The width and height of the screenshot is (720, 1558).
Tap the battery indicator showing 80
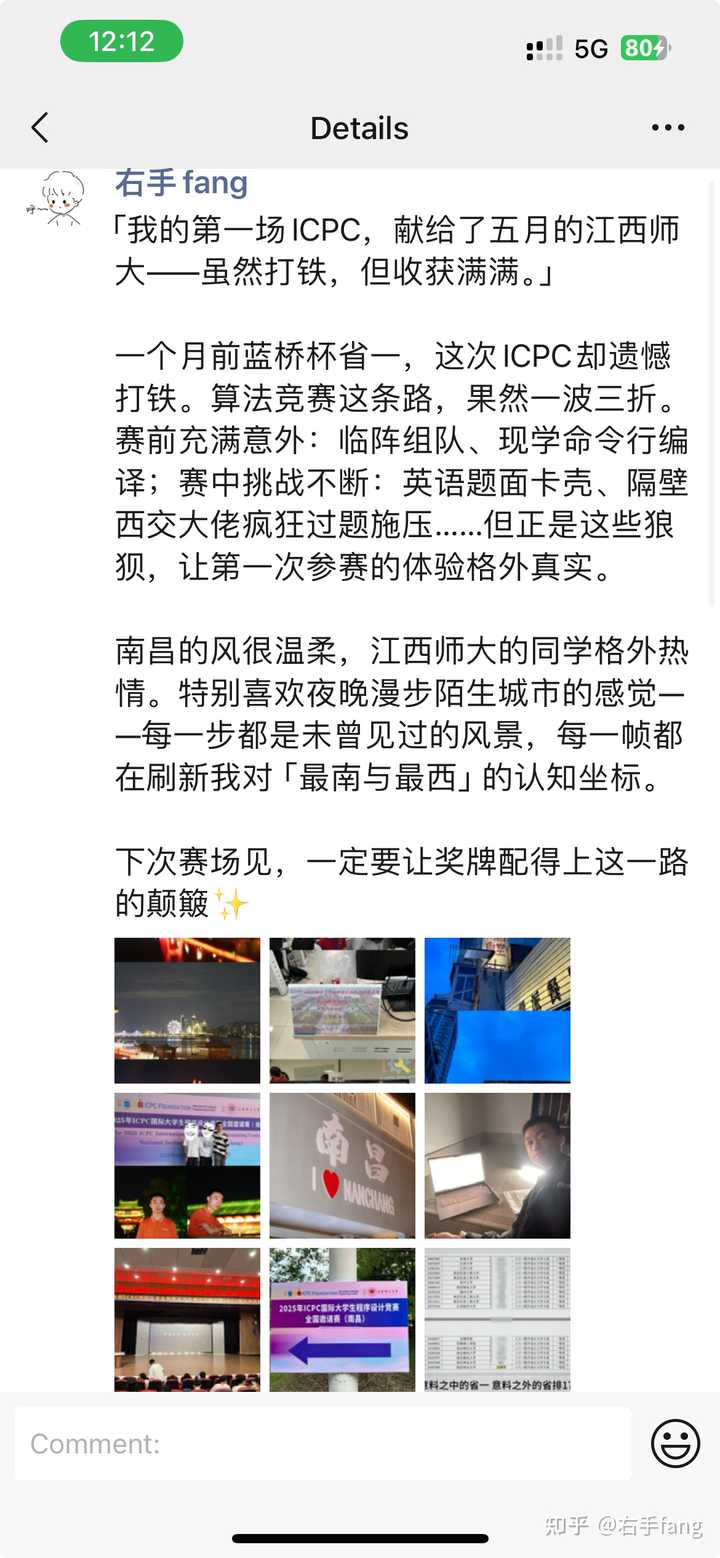tap(647, 45)
